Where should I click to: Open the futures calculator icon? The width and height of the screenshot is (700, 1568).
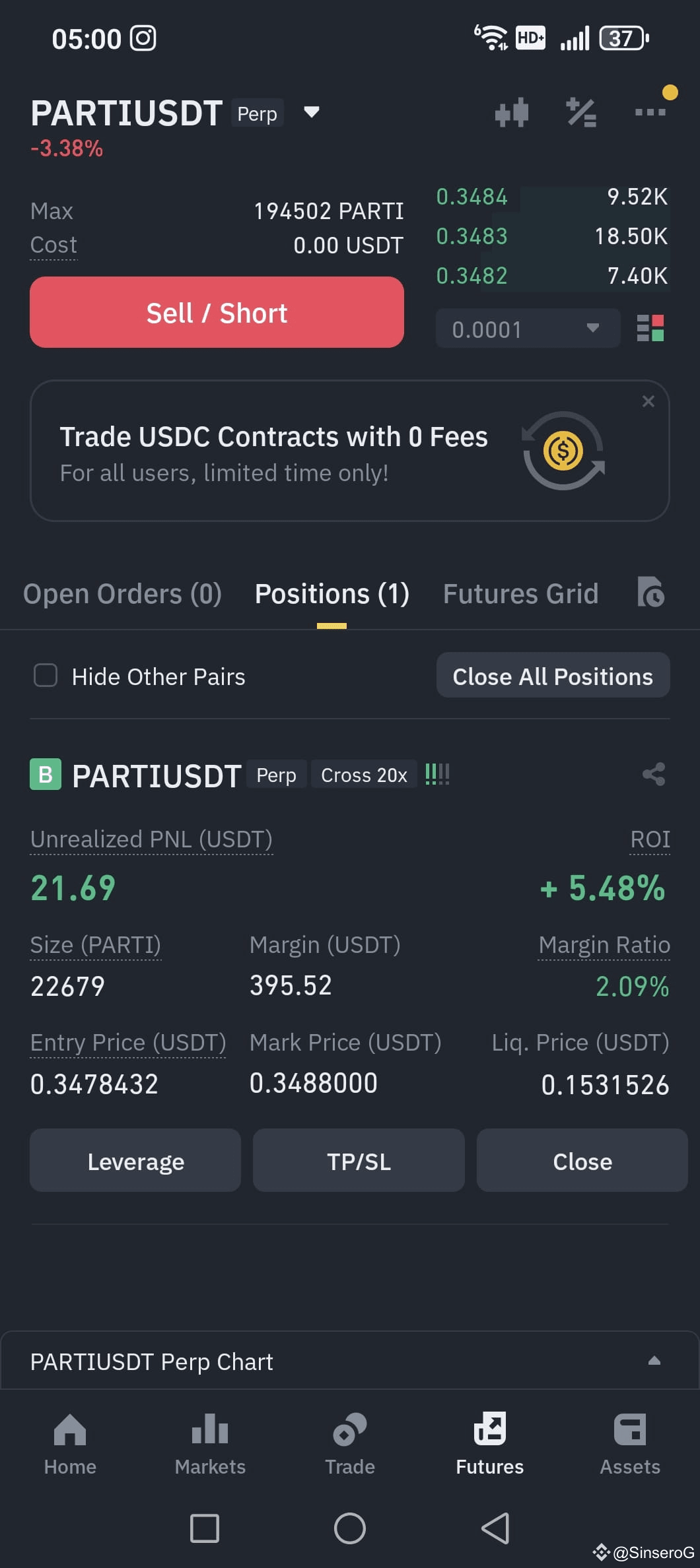point(581,112)
